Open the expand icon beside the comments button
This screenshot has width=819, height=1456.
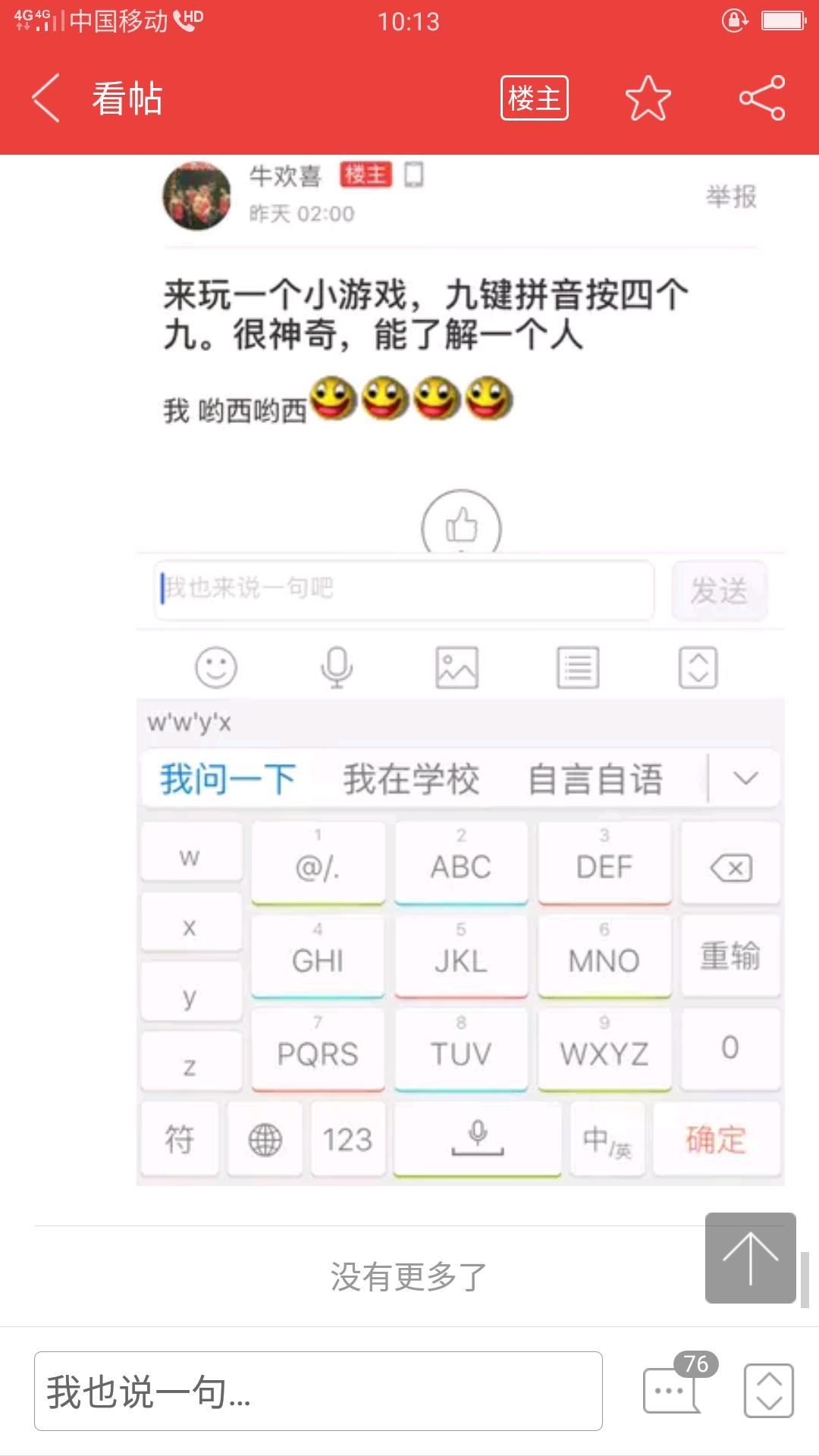(x=768, y=1390)
